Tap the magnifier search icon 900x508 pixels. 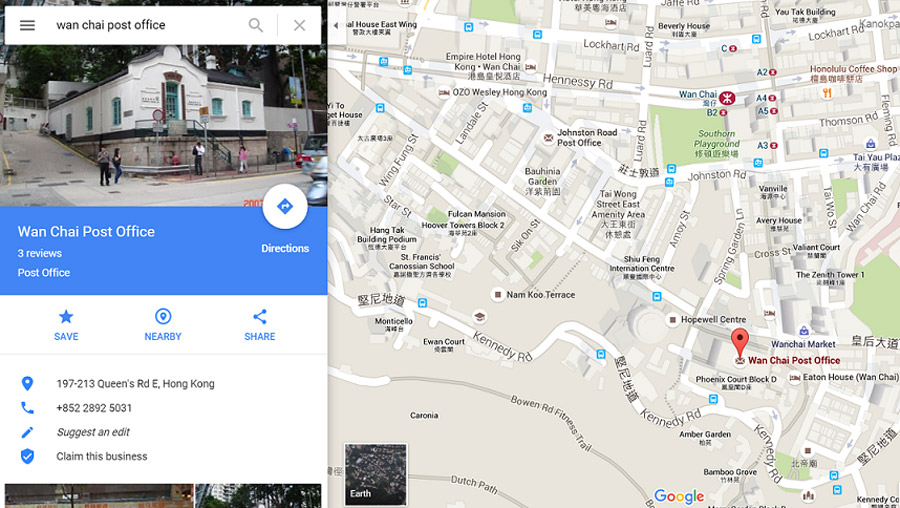256,25
